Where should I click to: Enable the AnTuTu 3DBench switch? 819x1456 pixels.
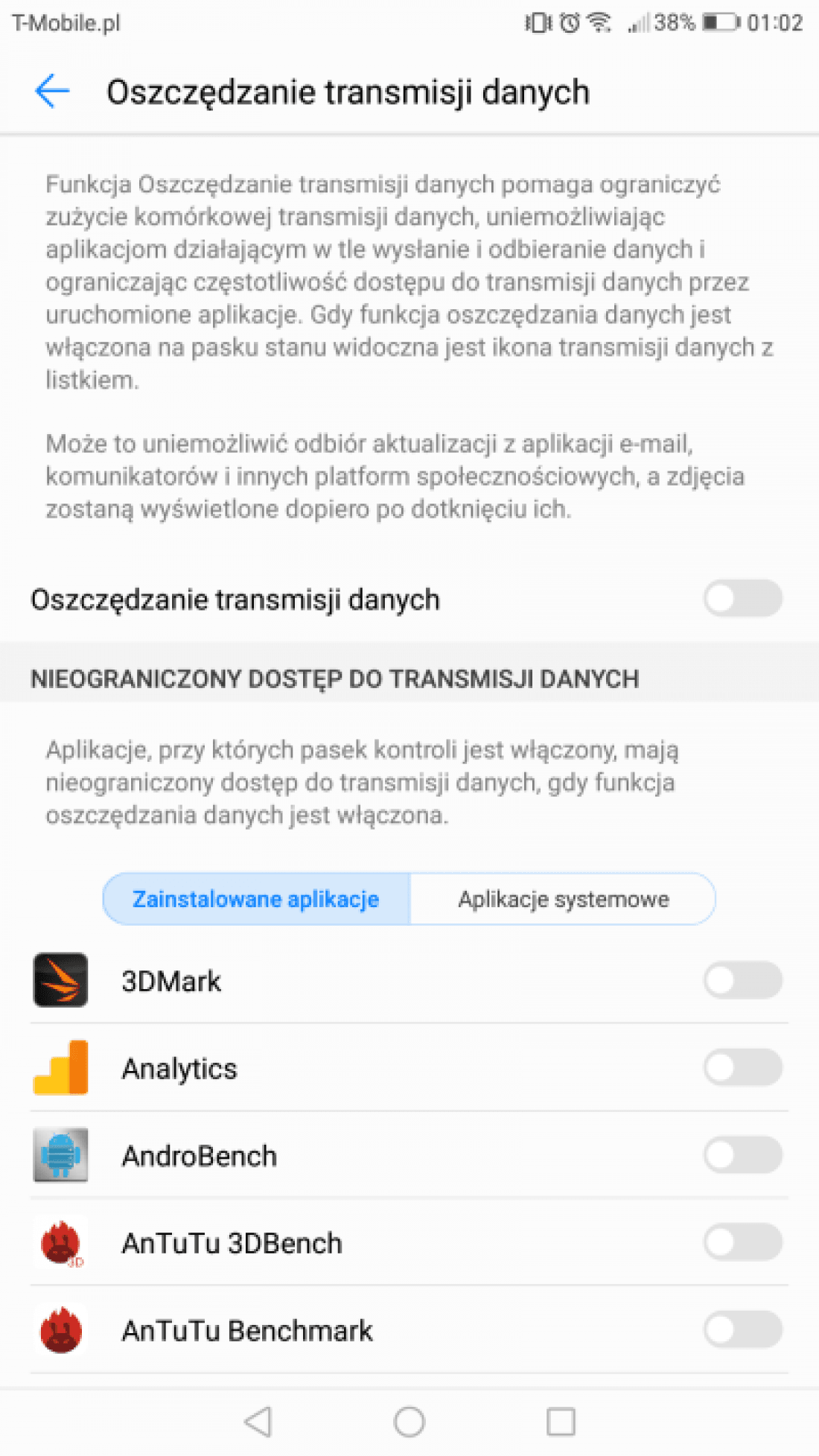pyautogui.click(x=742, y=1242)
